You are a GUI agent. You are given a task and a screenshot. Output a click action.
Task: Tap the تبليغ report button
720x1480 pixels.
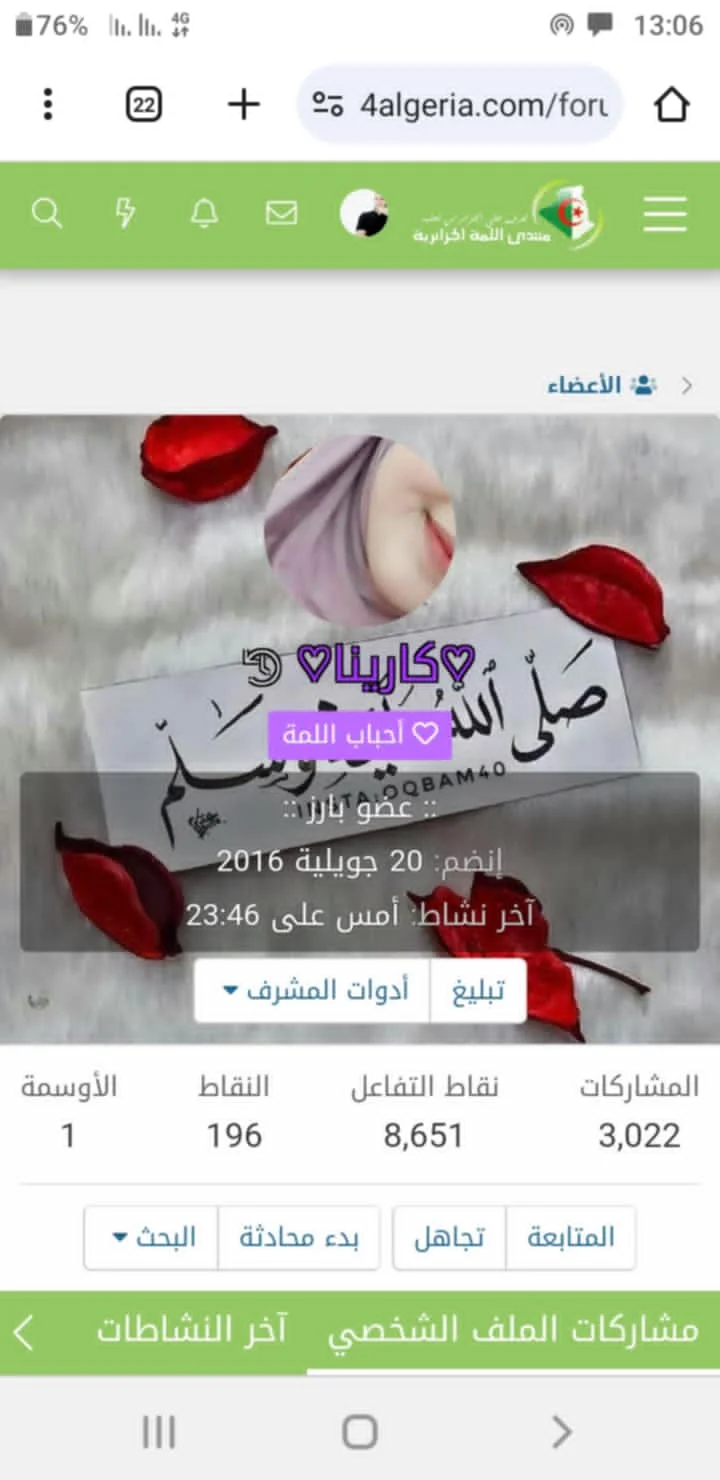pos(478,991)
